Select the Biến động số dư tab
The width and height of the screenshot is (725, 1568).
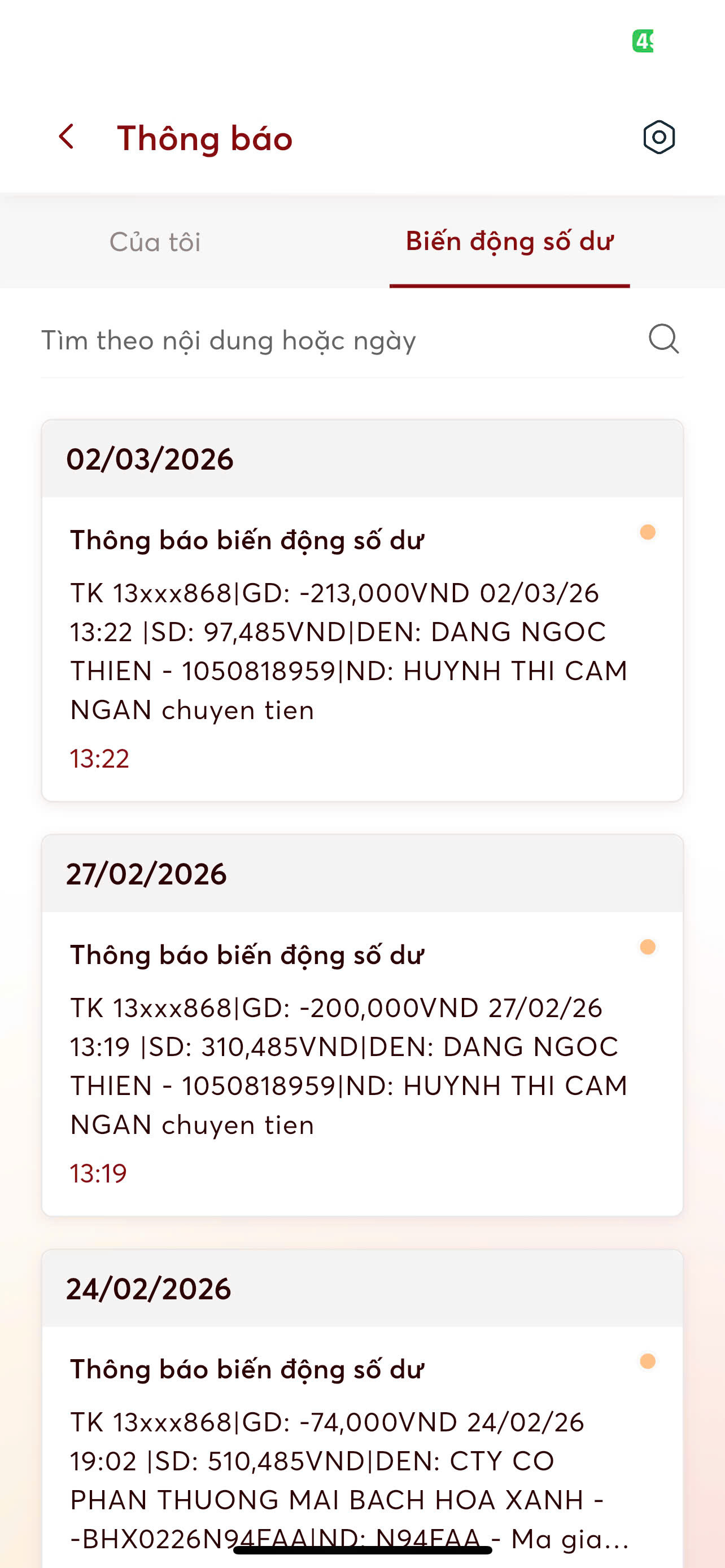coord(509,242)
